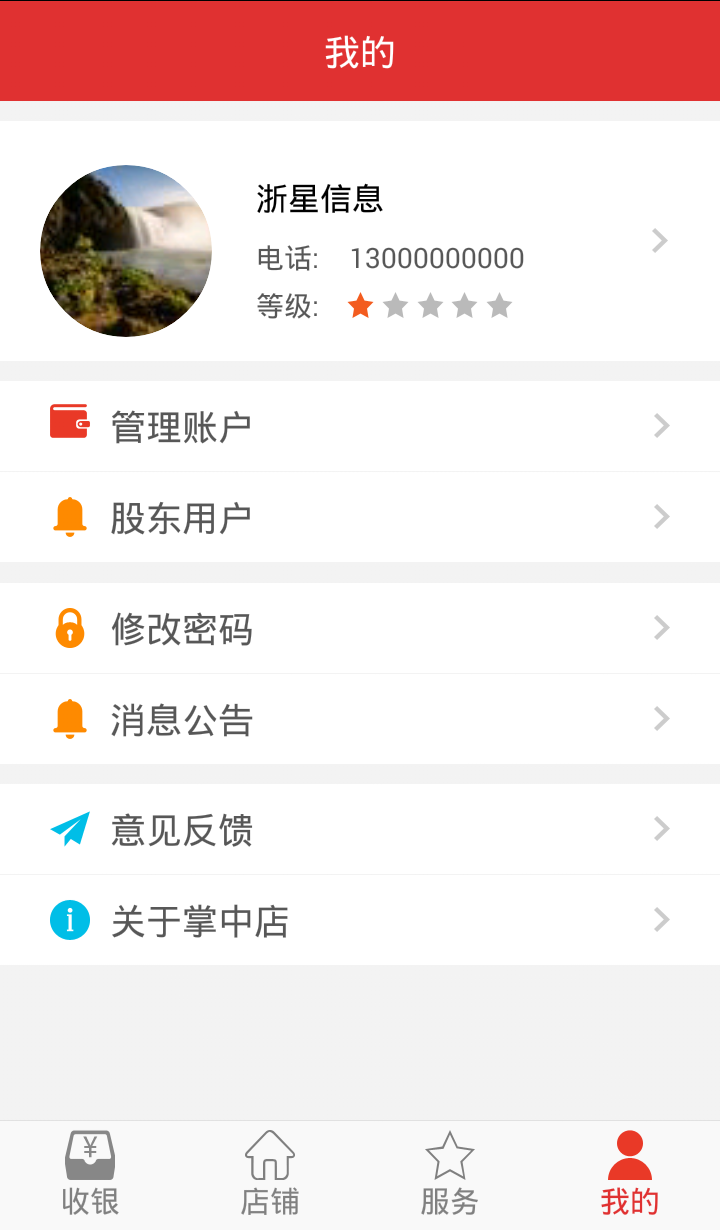Switch to the 店铺 tab
This screenshot has width=720, height=1230.
pyautogui.click(x=271, y=1172)
